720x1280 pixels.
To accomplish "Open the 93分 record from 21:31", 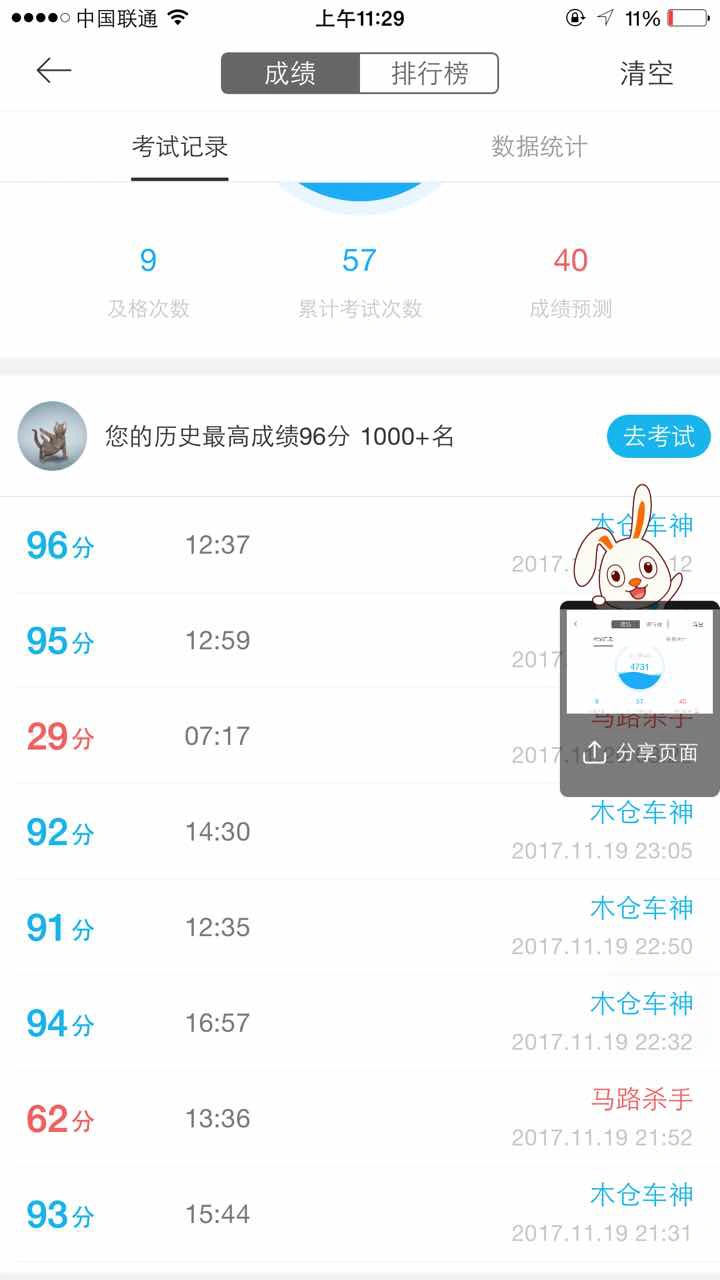I will click(300, 1214).
